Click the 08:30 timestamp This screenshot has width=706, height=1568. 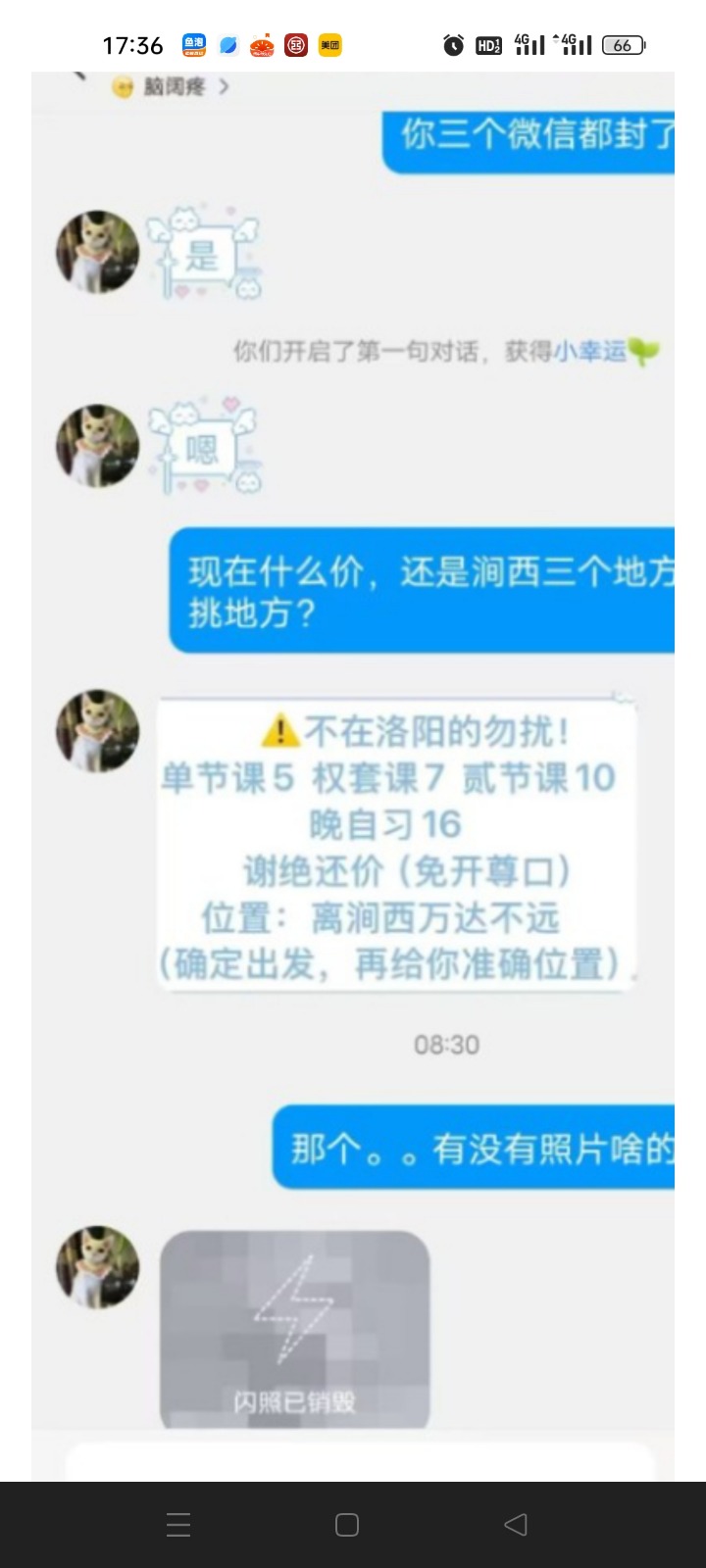[446, 1045]
